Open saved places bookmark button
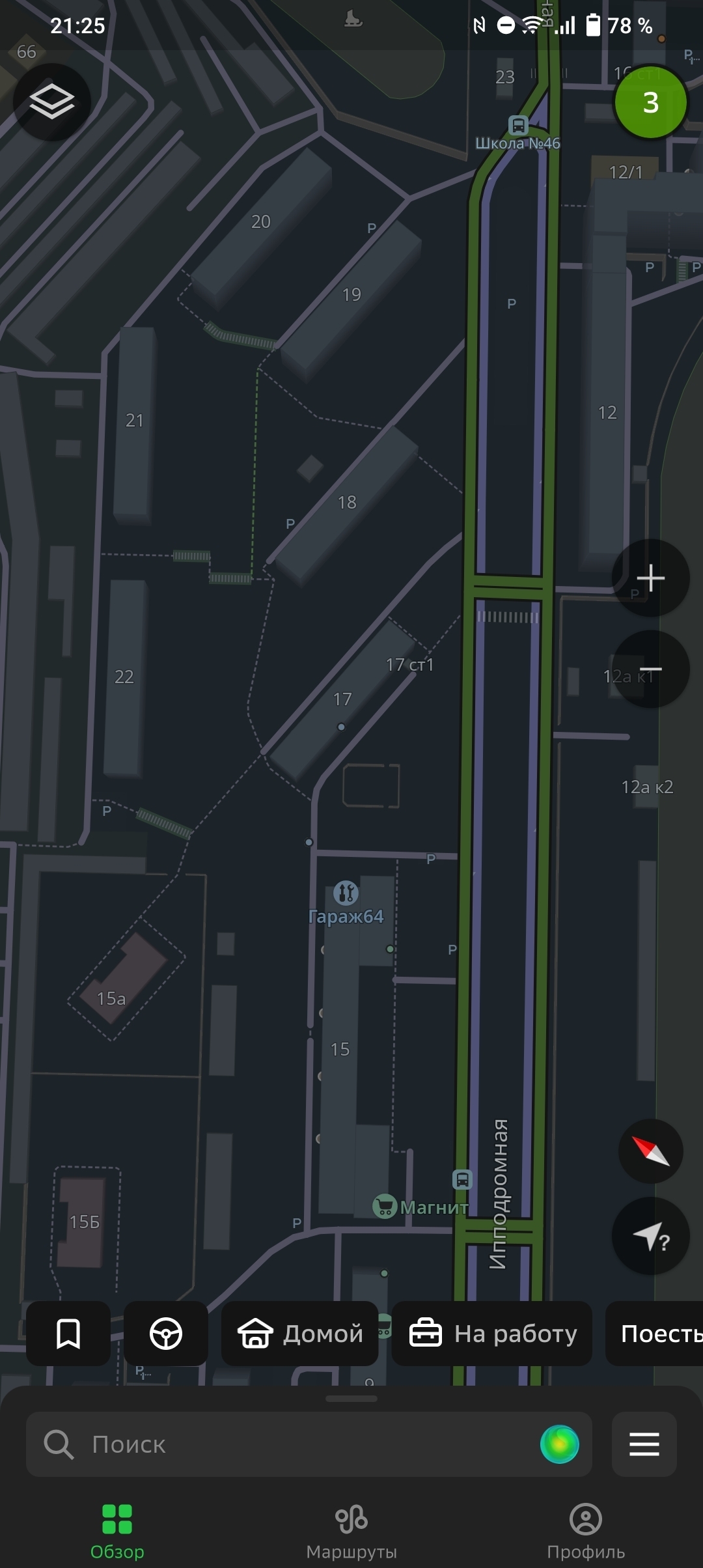The height and width of the screenshot is (1568, 703). click(x=68, y=1334)
